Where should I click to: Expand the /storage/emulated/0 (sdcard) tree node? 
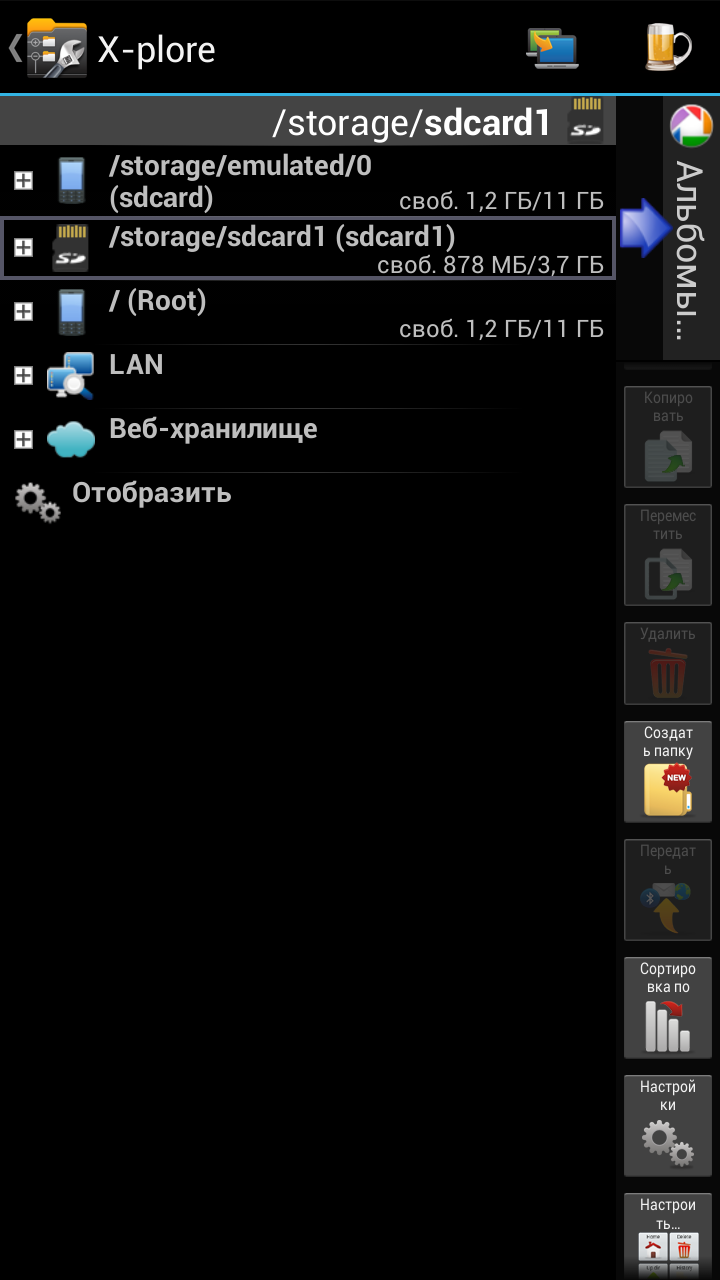tap(23, 181)
